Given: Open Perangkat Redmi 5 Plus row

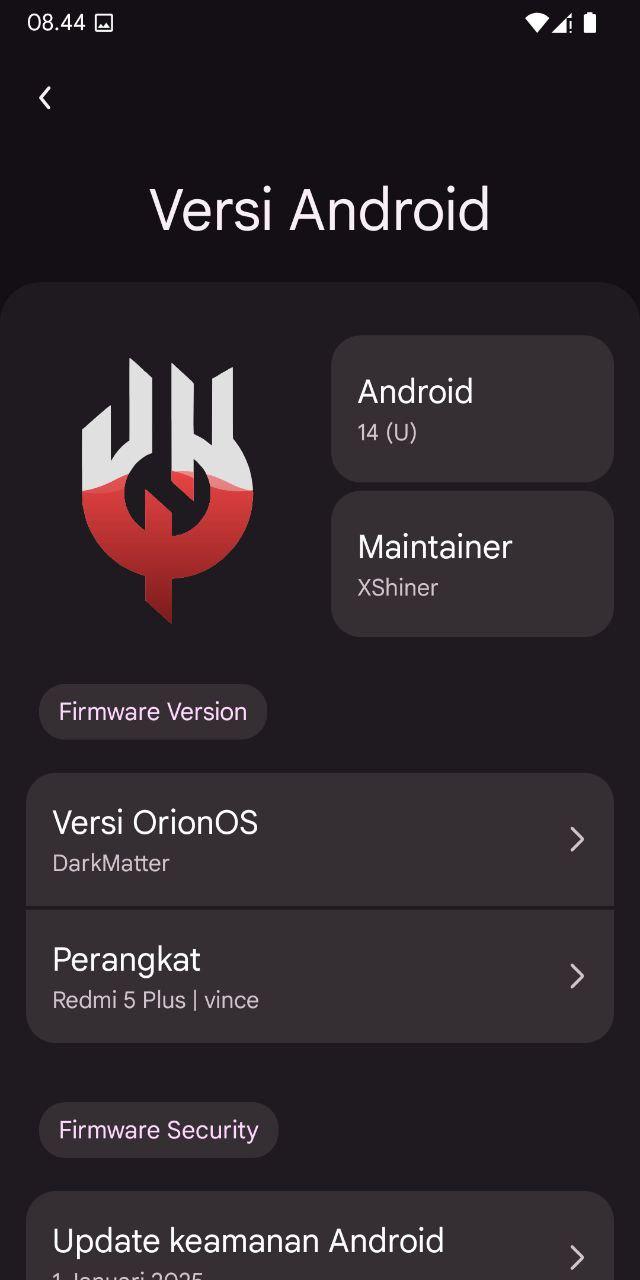Looking at the screenshot, I should (x=320, y=976).
